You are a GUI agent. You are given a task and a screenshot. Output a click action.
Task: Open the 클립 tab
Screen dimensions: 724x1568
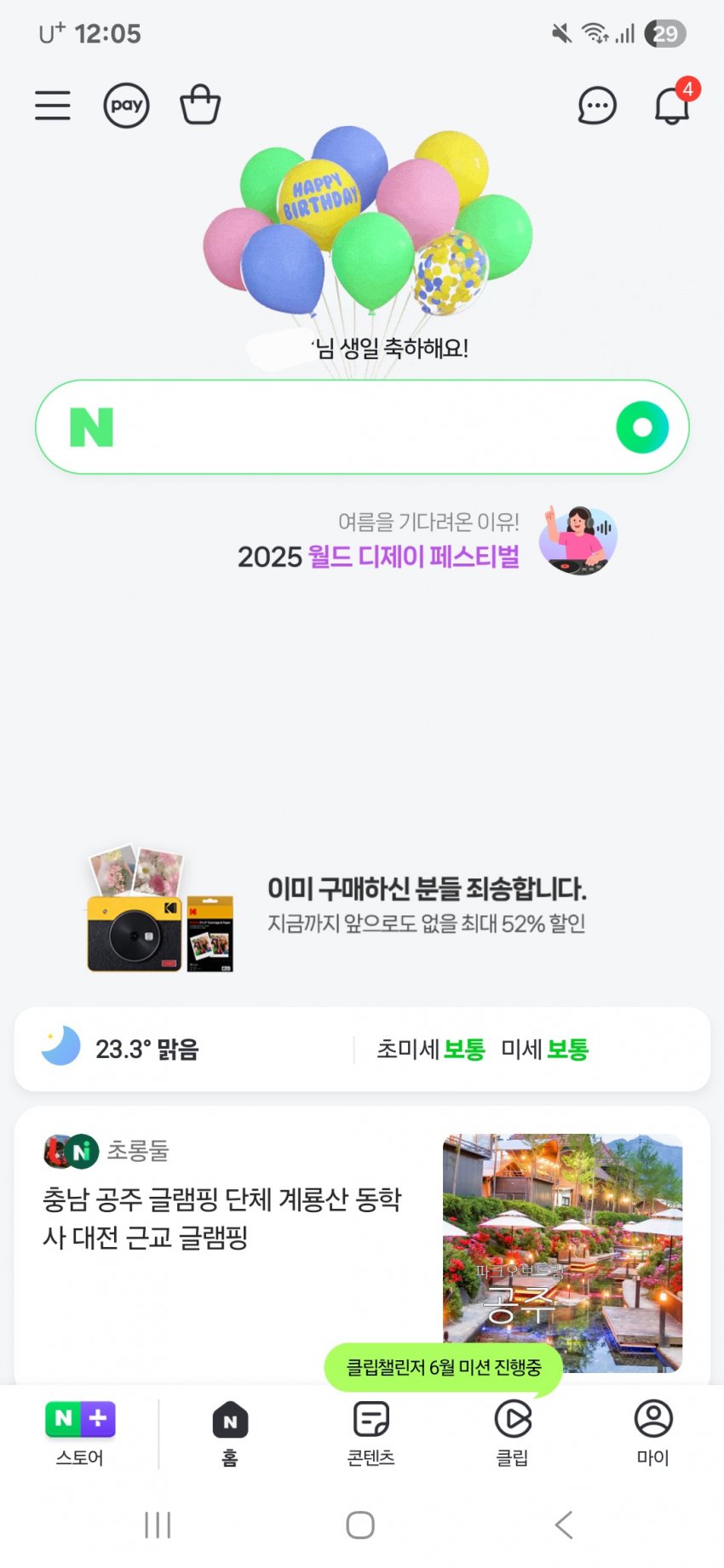click(512, 1434)
